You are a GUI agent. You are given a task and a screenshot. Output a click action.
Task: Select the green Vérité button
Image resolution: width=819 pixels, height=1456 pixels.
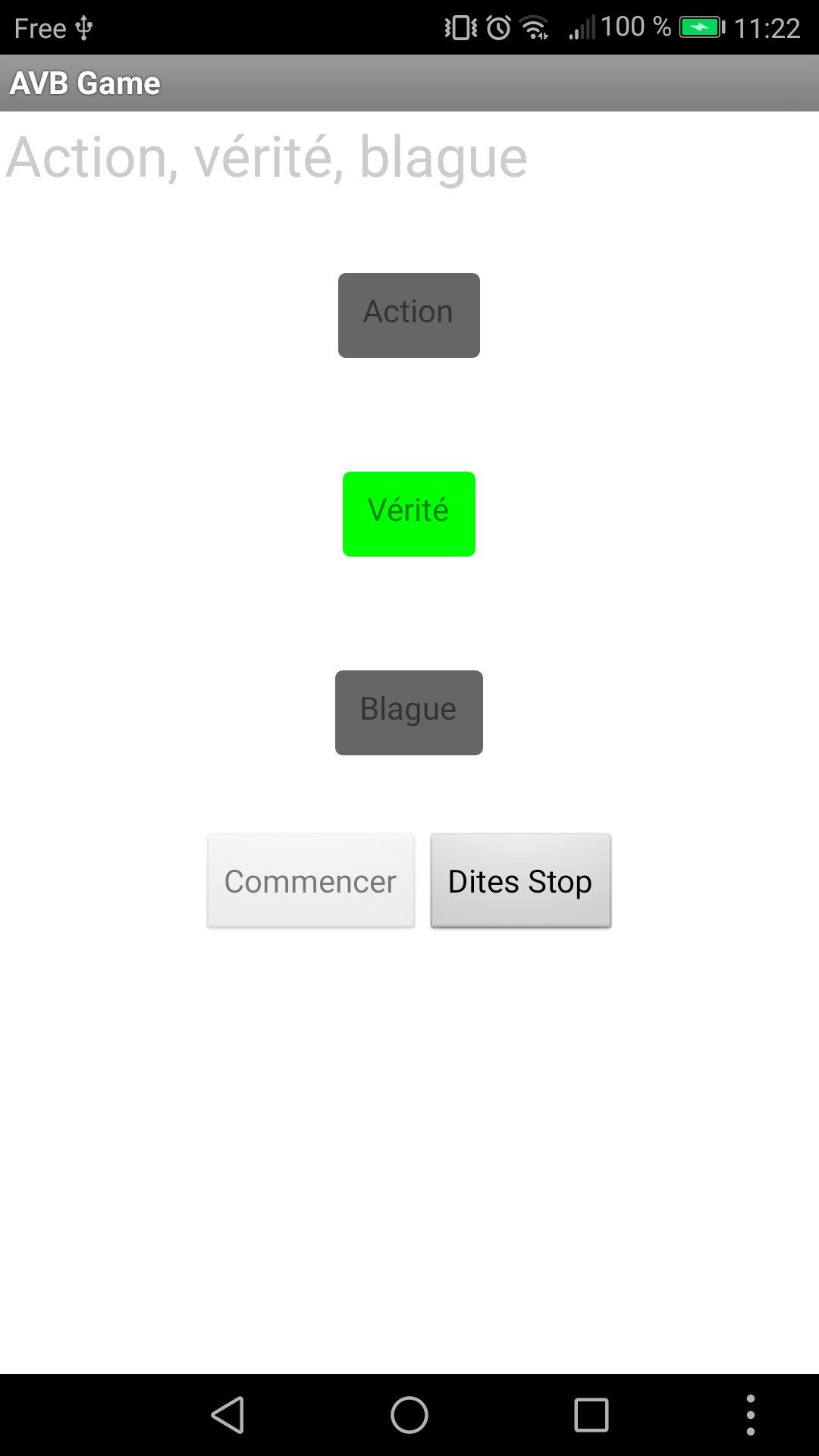pyautogui.click(x=409, y=514)
